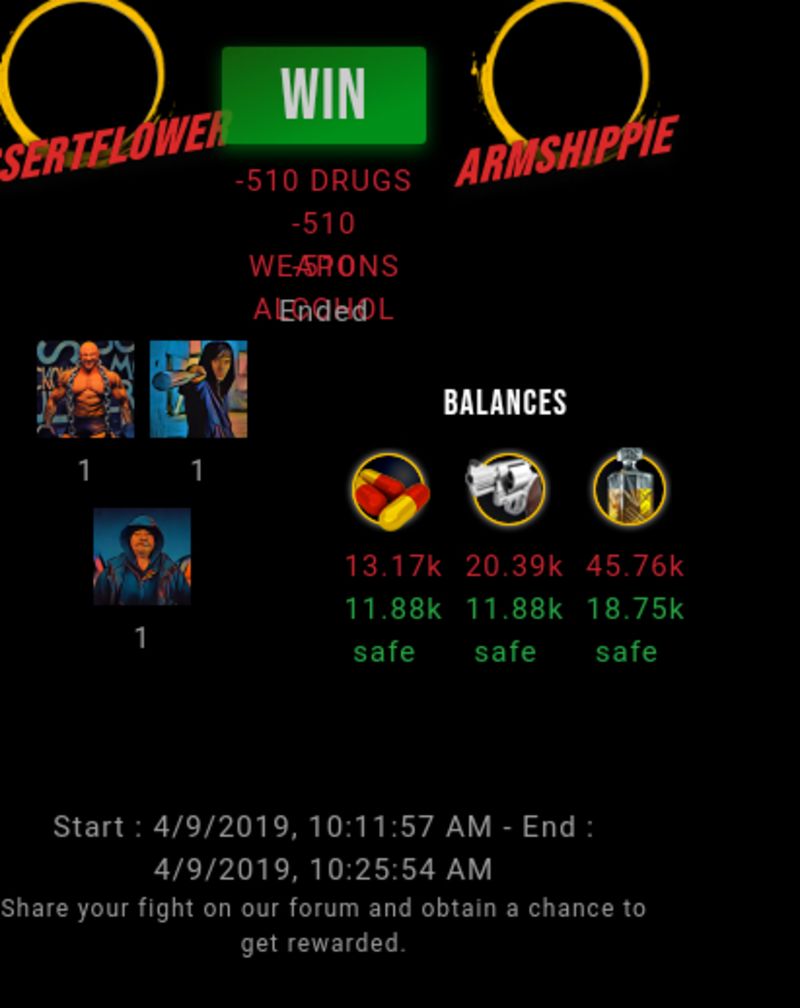View the hooded man unit tile

(x=142, y=556)
